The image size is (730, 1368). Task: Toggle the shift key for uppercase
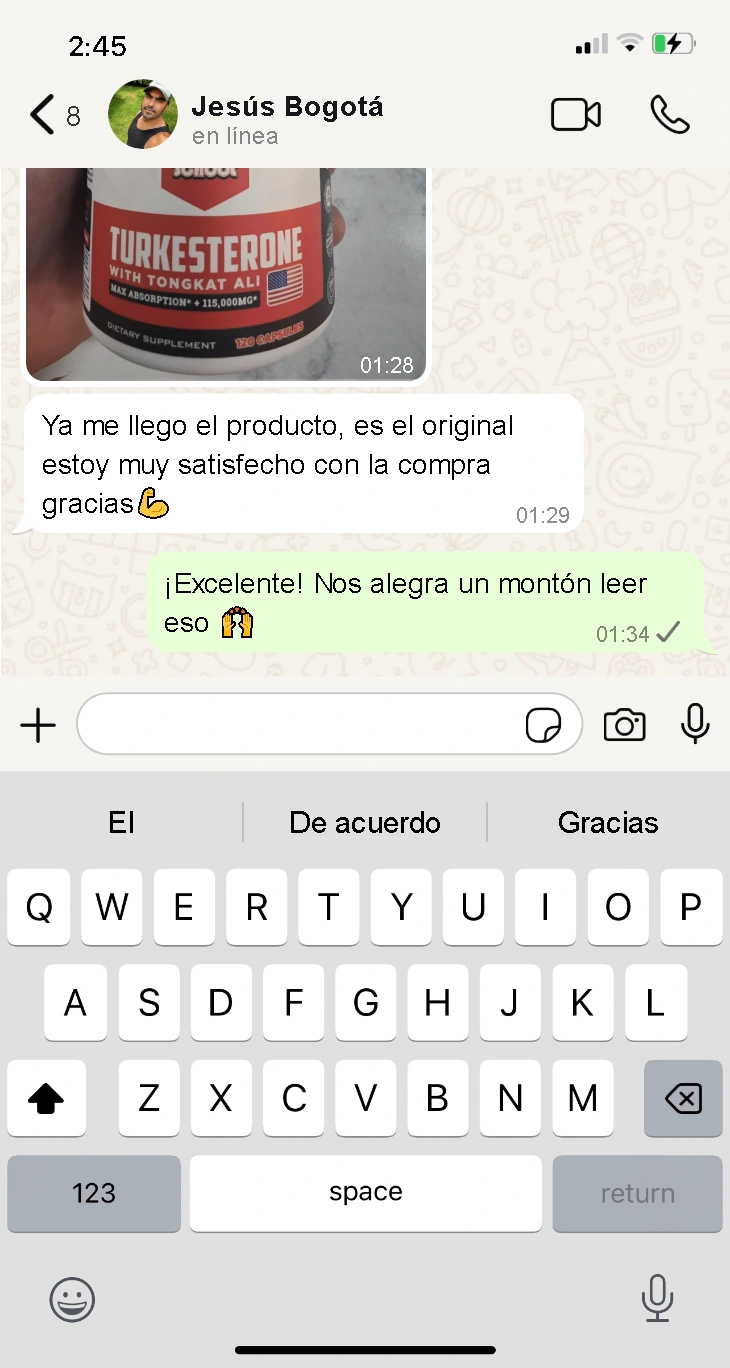46,1098
